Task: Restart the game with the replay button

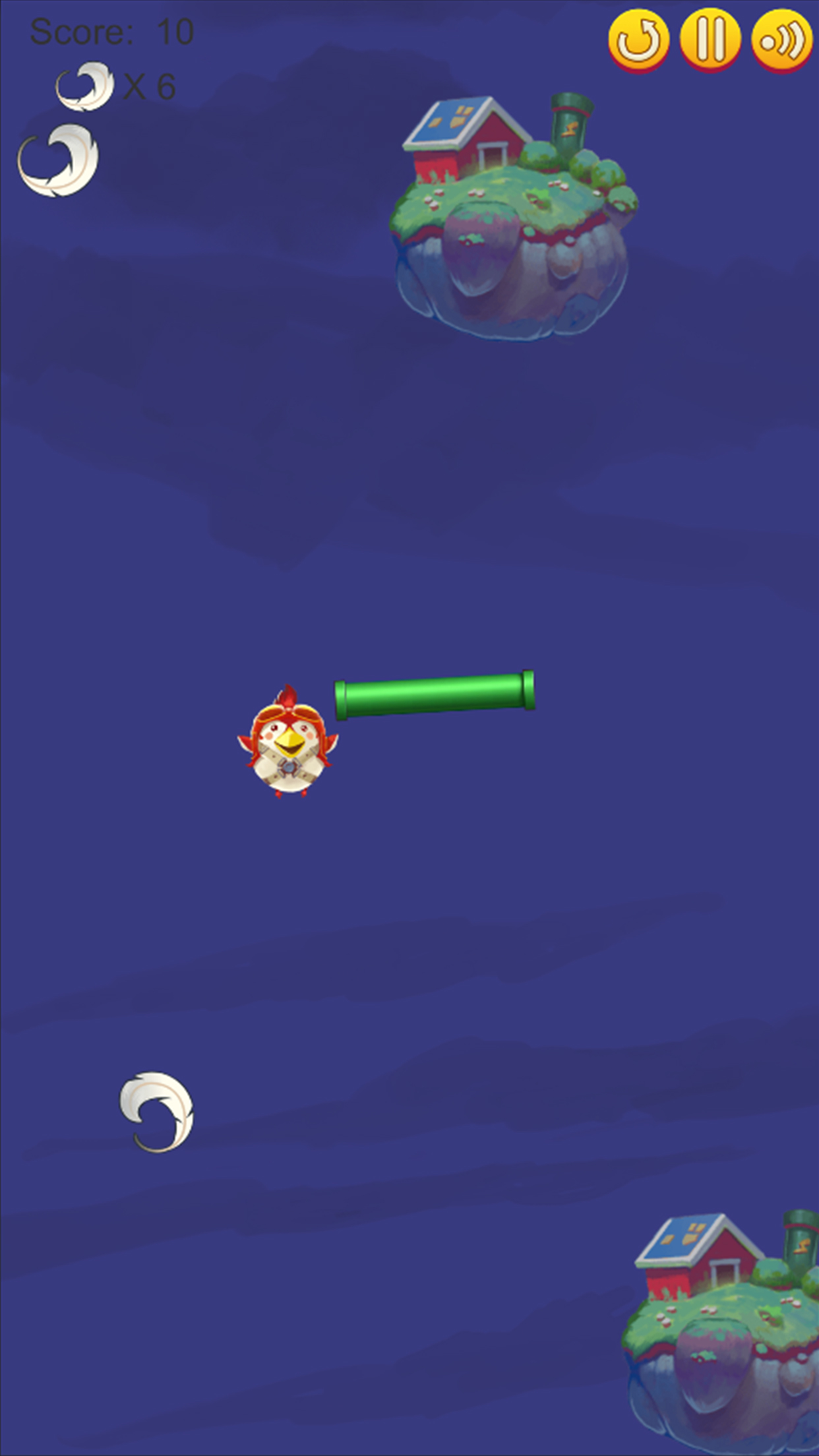Action: [638, 40]
